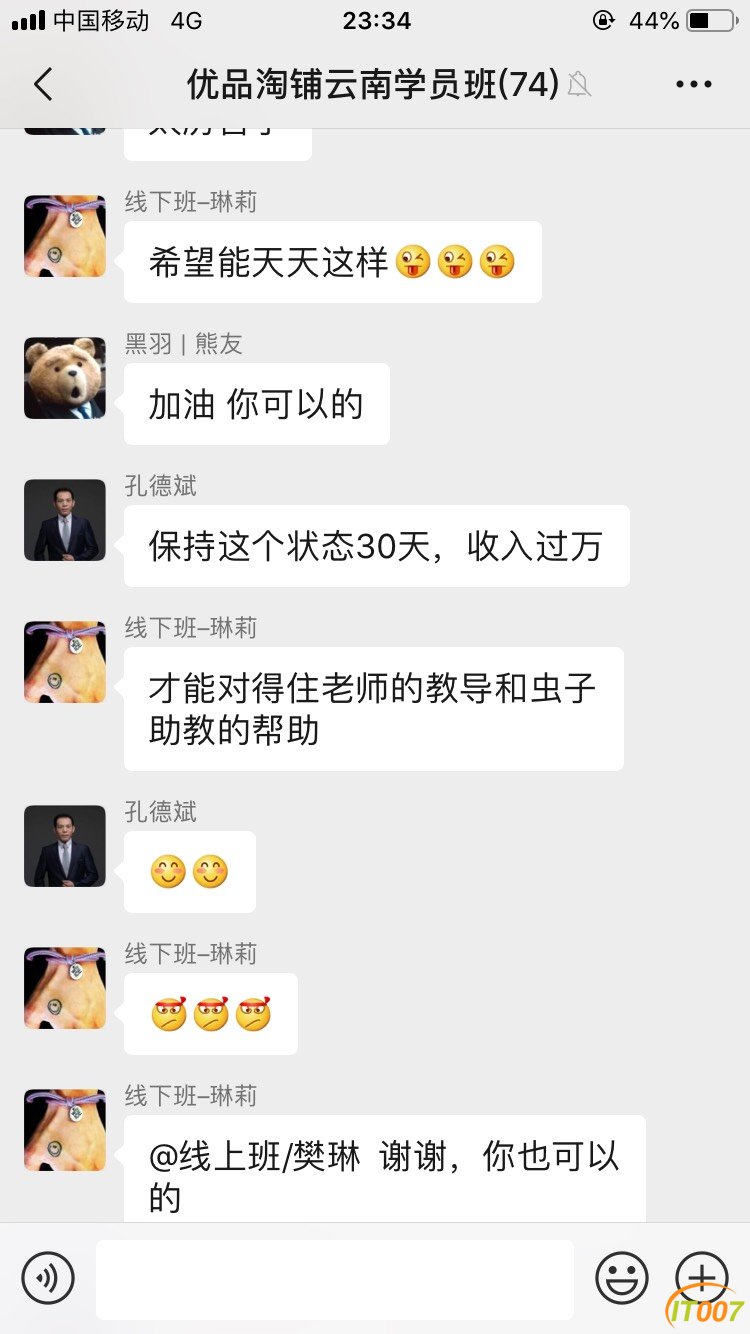Screen dimensions: 750x1334
Task: Go back to the chat list
Action: coord(42,85)
